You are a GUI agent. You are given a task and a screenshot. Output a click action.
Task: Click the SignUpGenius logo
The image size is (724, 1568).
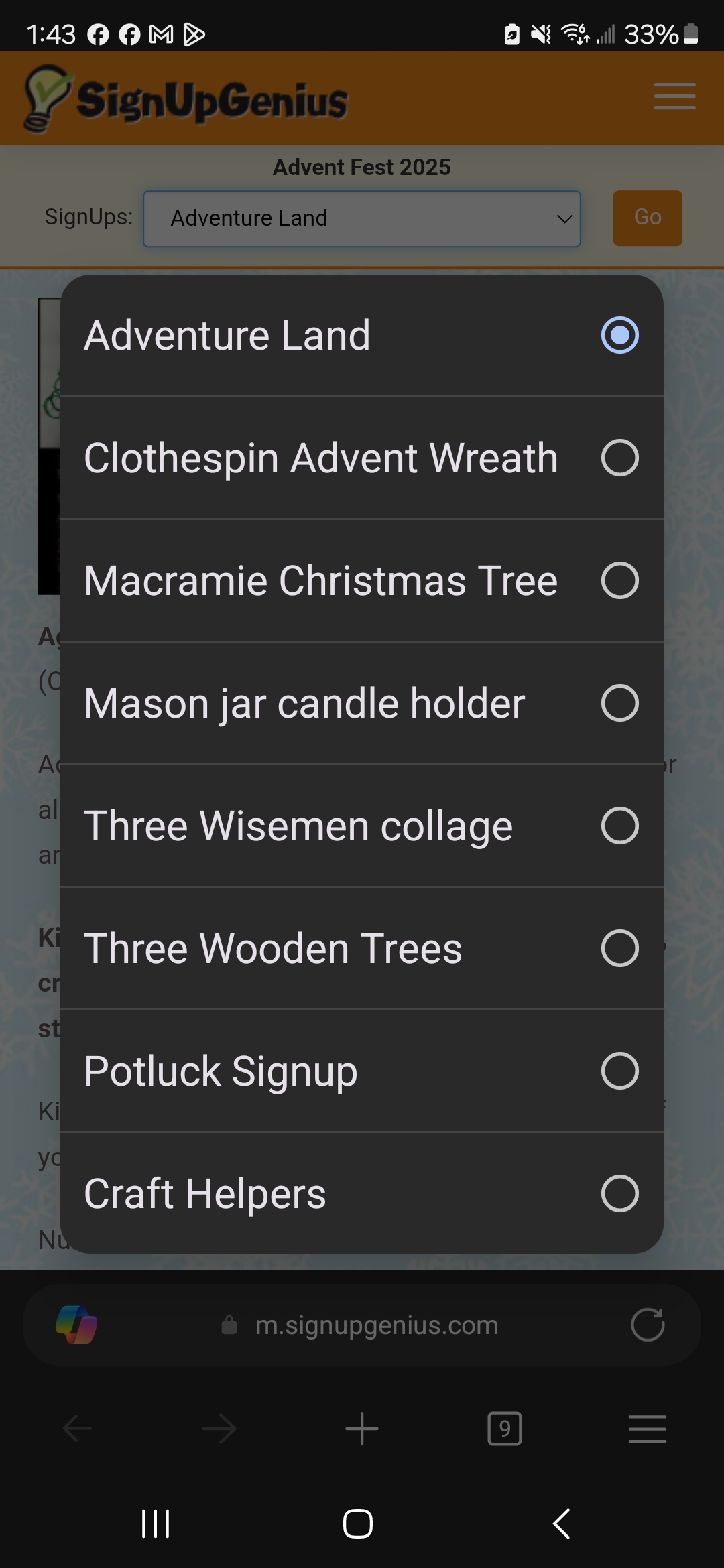pyautogui.click(x=184, y=98)
